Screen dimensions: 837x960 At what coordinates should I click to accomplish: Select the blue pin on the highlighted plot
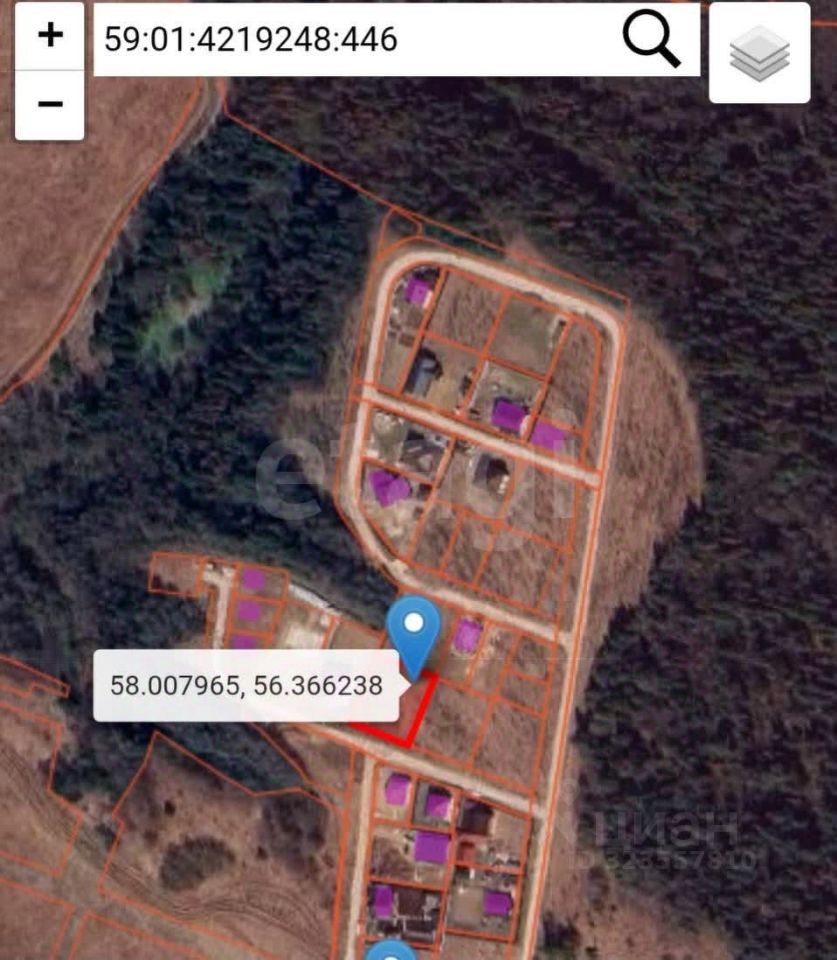(413, 628)
